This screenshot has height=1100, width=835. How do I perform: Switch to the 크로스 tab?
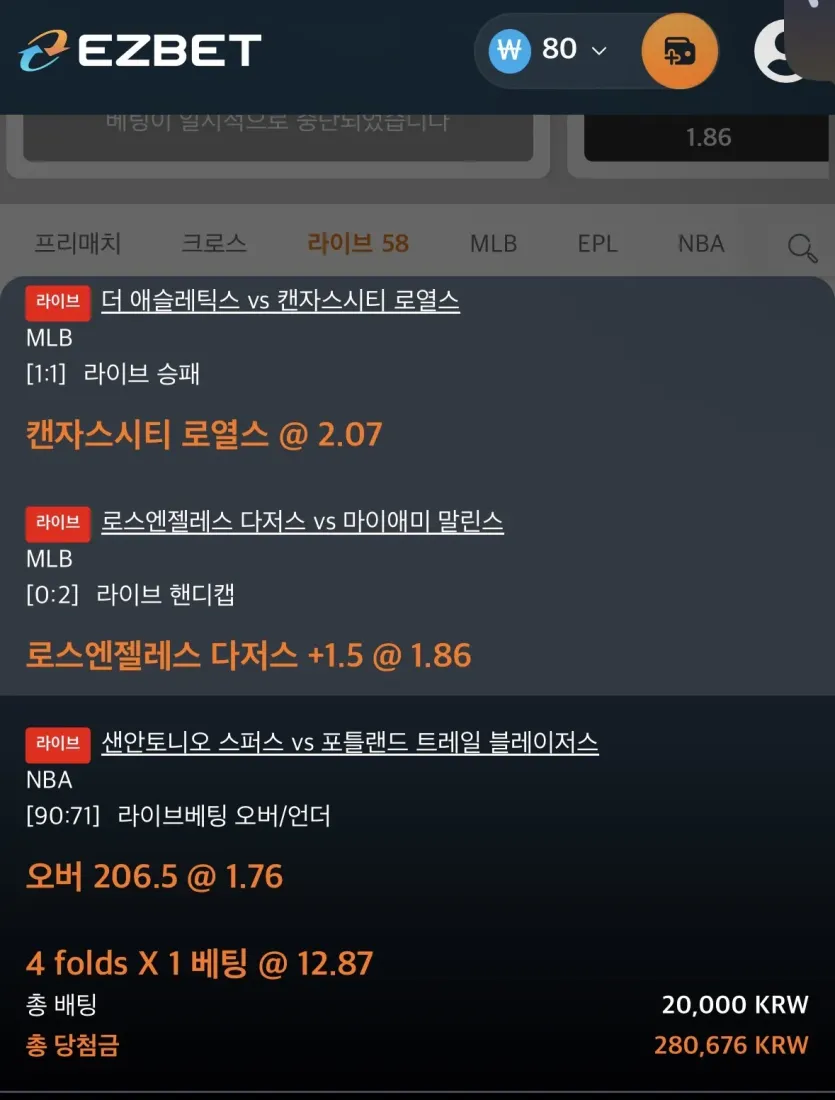click(x=214, y=243)
